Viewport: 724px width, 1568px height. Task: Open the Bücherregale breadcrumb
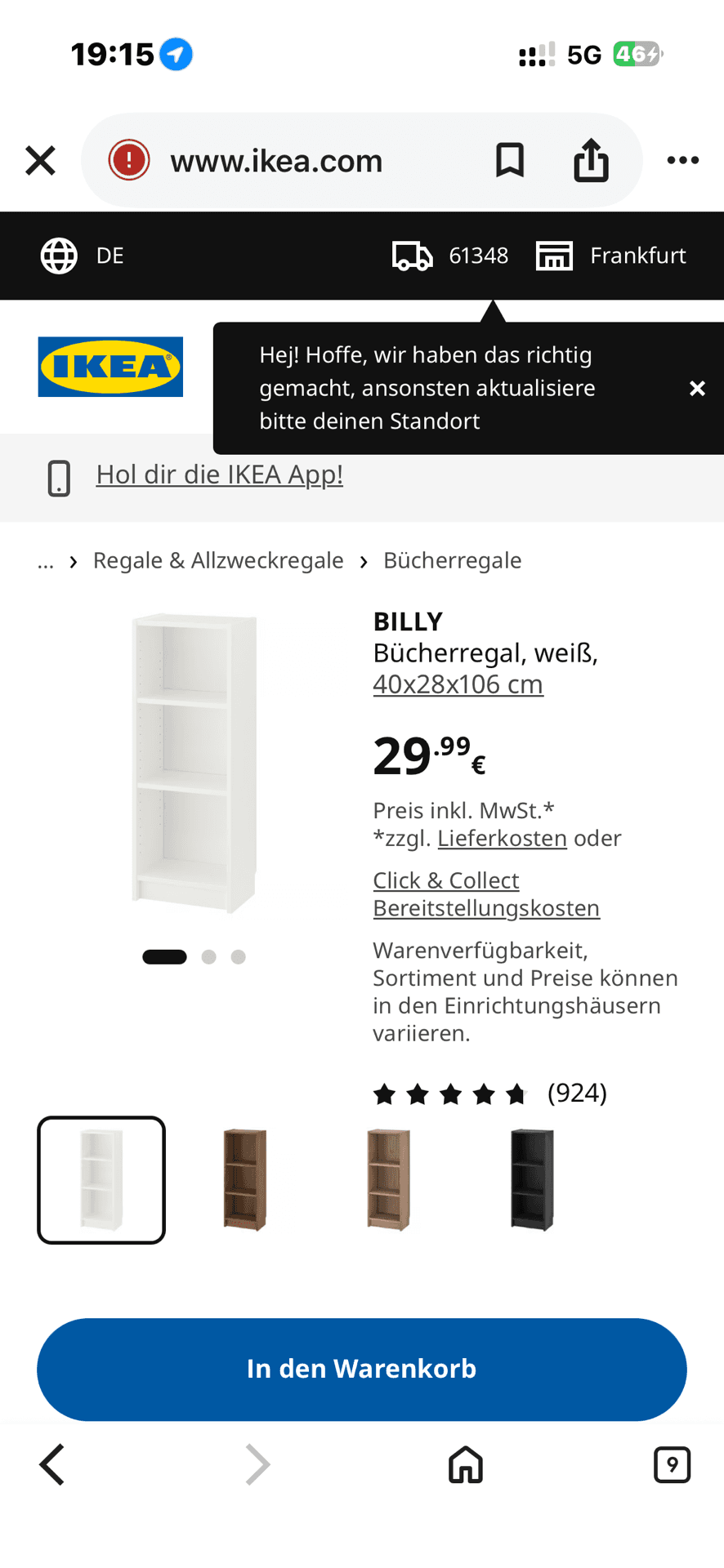pos(452,561)
